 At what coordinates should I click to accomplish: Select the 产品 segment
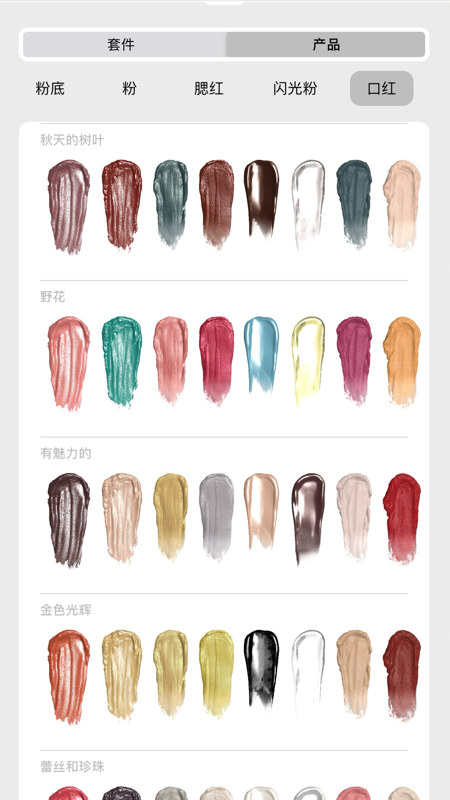pos(326,45)
